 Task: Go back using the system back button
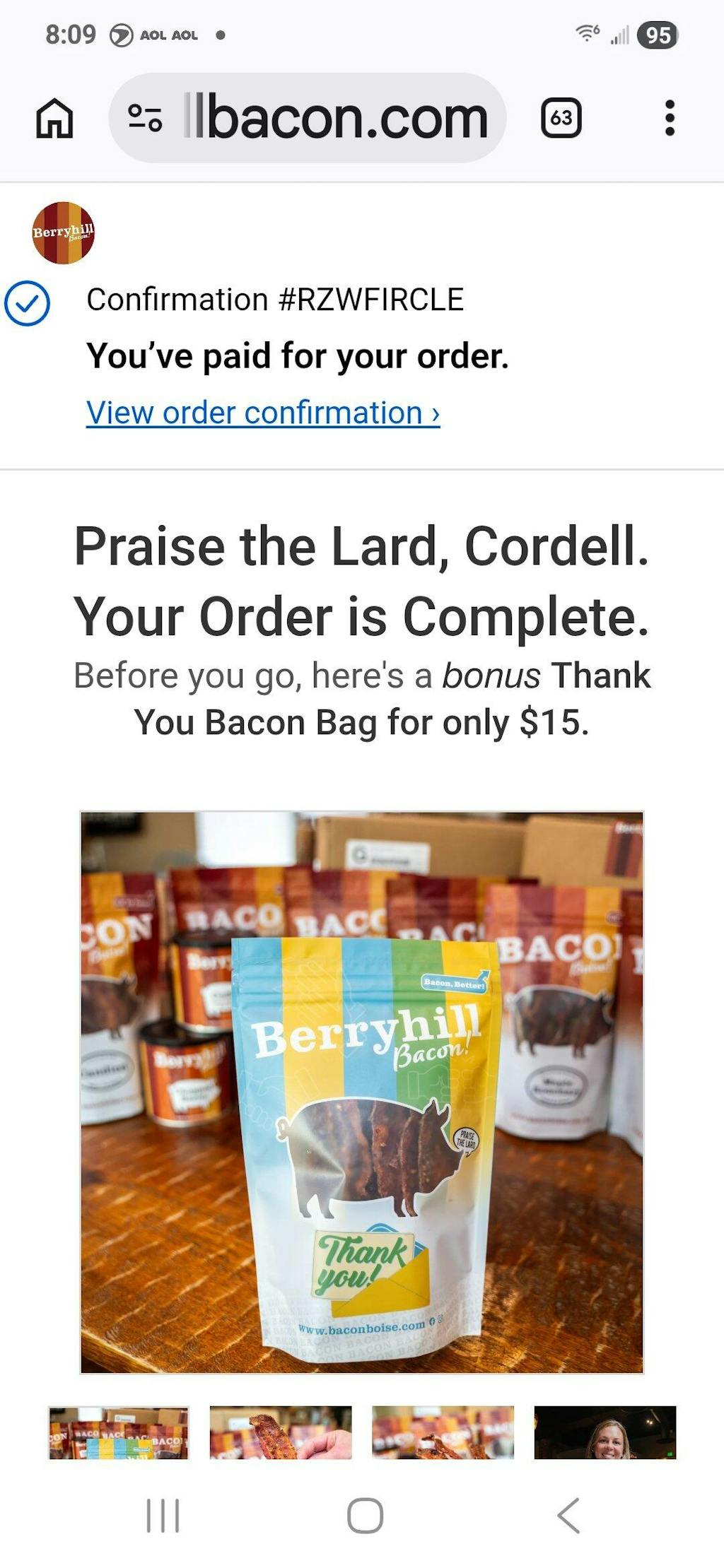tap(568, 1516)
